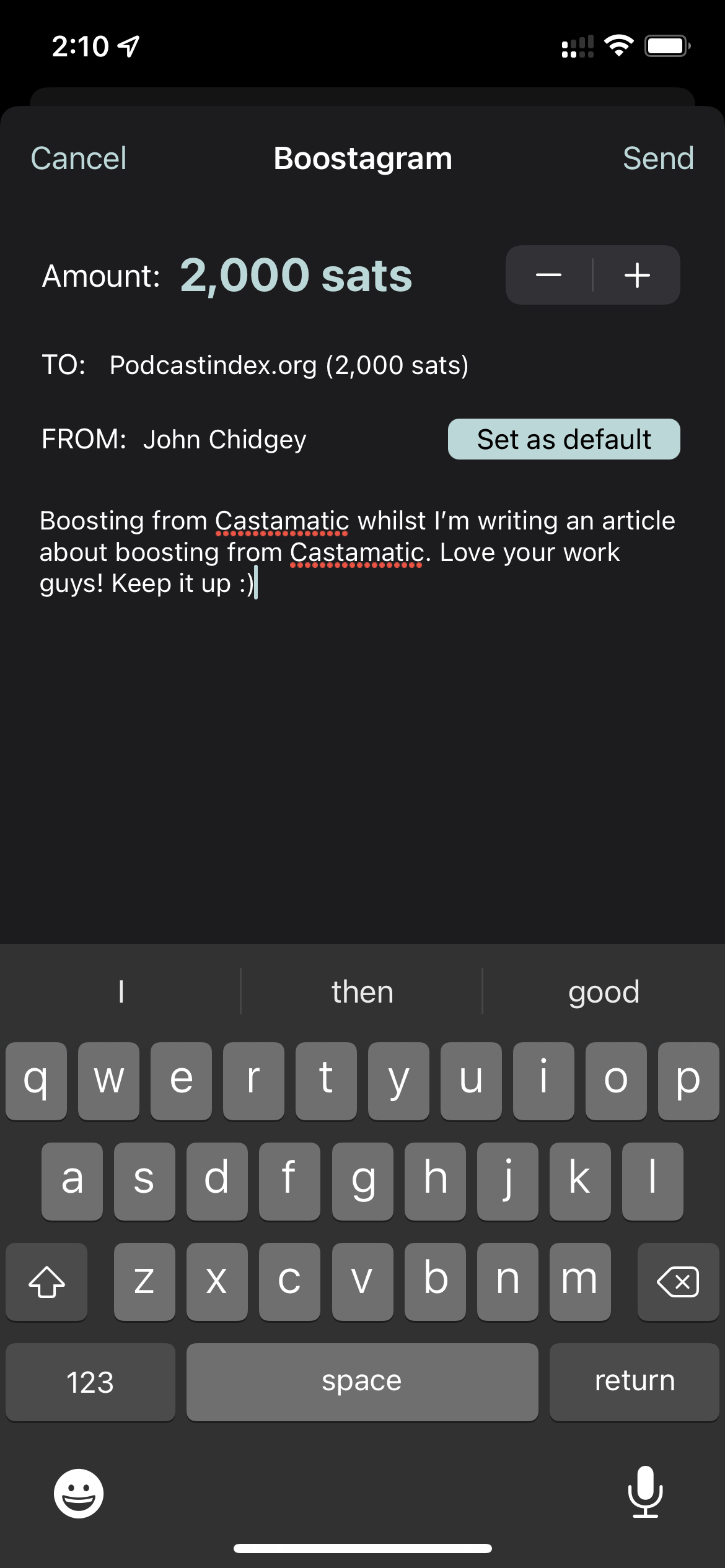
Task: Insert the suggested word "good"
Action: 603,992
